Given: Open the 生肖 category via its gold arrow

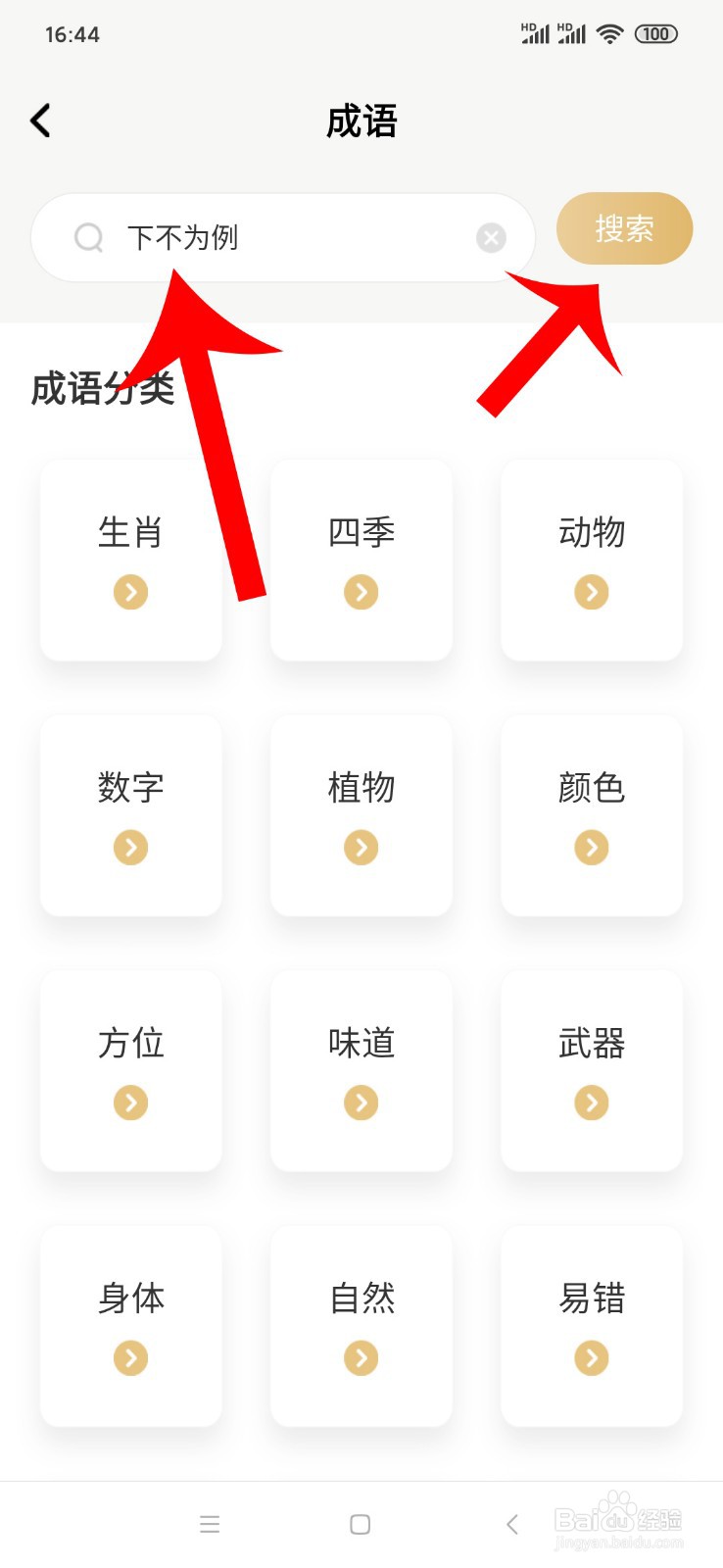Looking at the screenshot, I should 130,591.
